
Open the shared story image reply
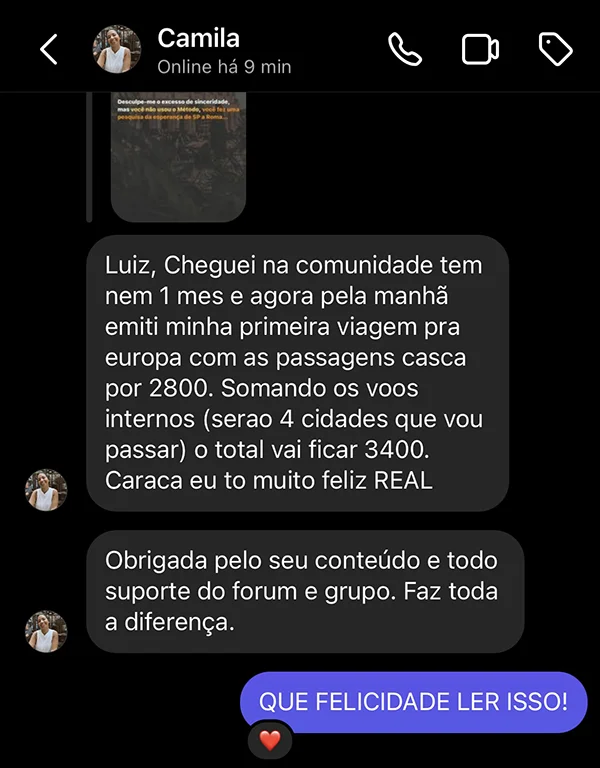(x=178, y=155)
